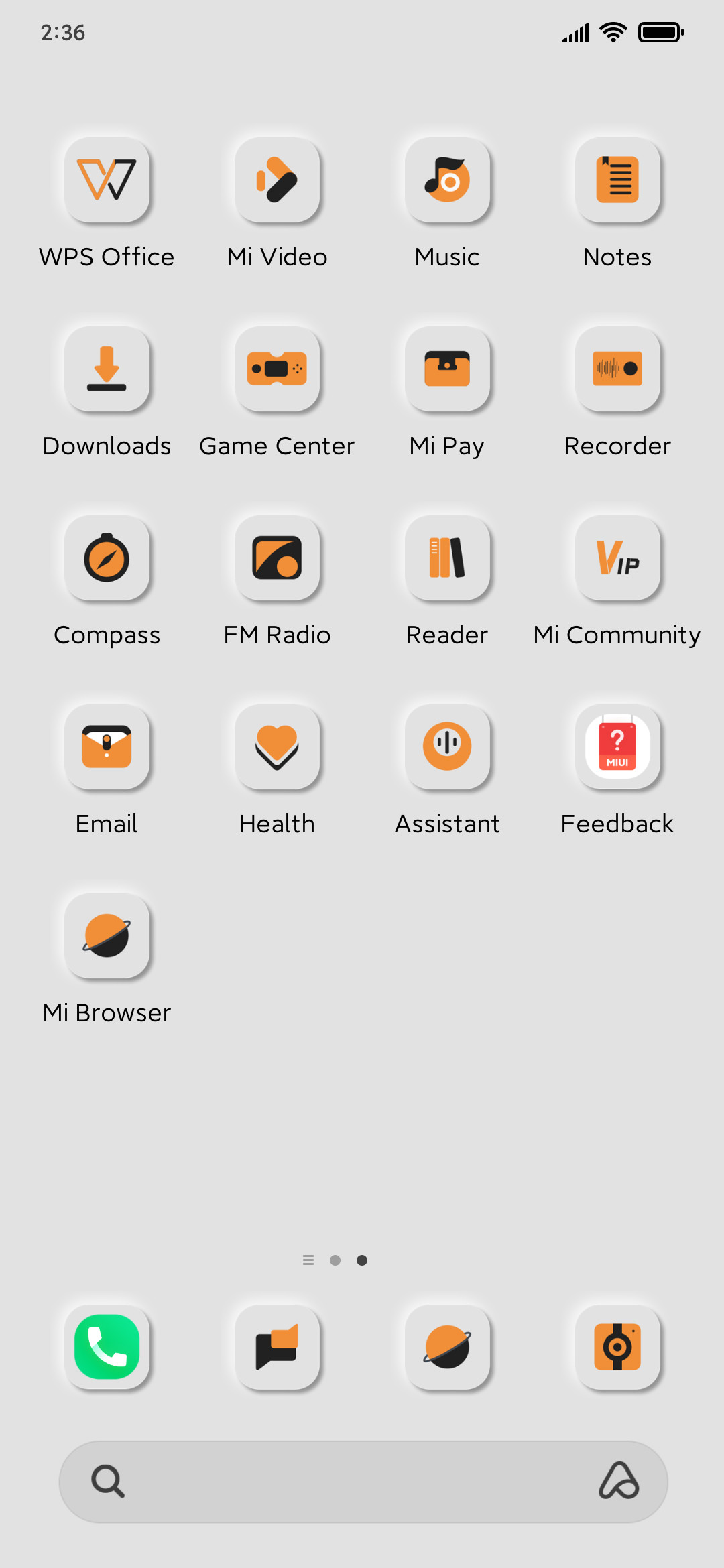The image size is (724, 1568).
Task: Open the Phone dialer in the dock
Action: point(107,1347)
